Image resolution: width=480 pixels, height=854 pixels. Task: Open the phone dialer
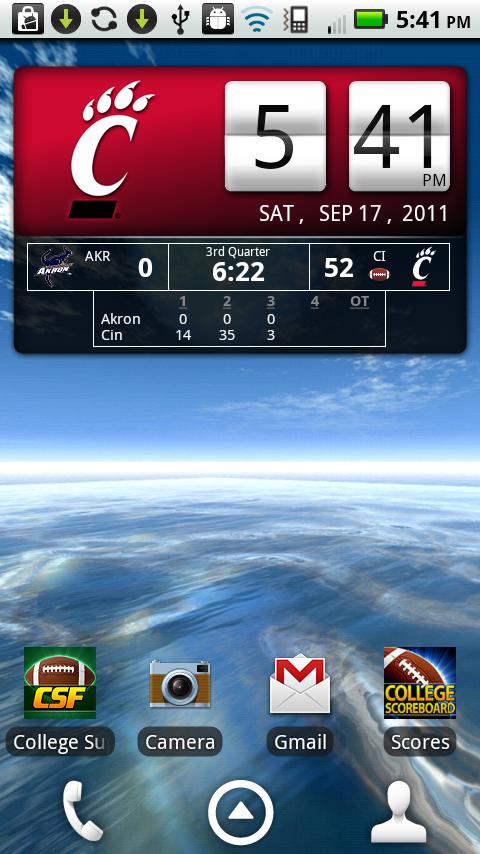[82, 811]
